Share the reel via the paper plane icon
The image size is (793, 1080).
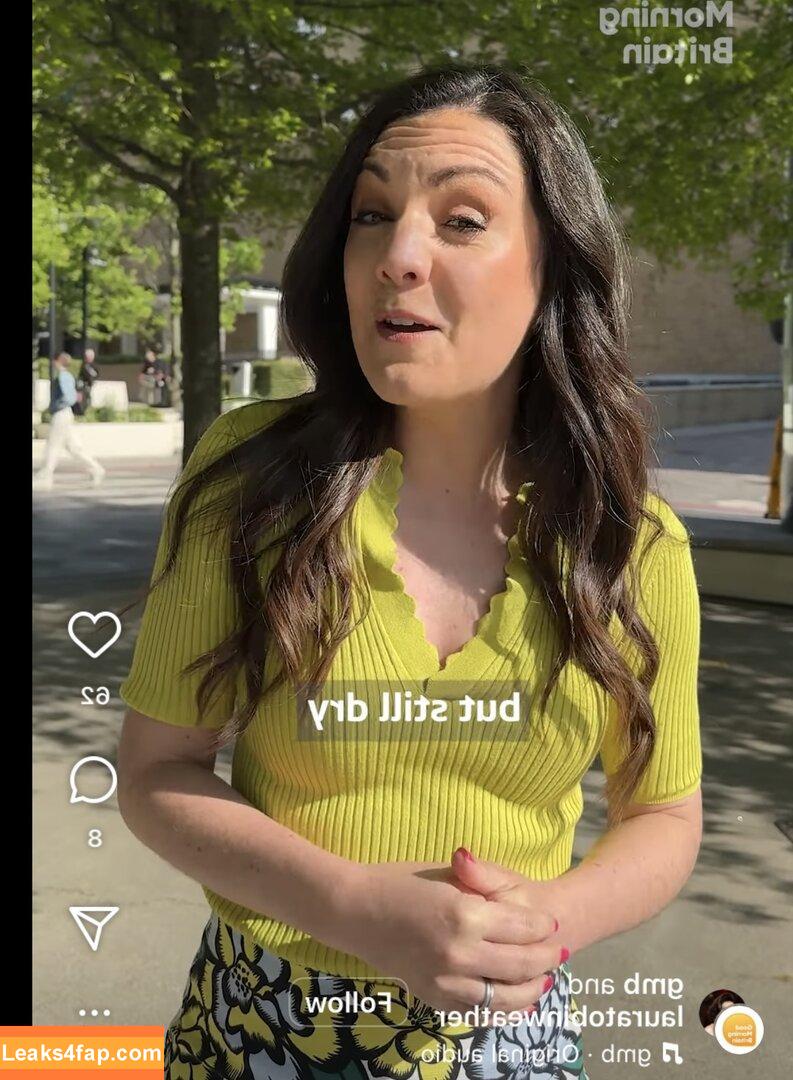click(x=94, y=926)
